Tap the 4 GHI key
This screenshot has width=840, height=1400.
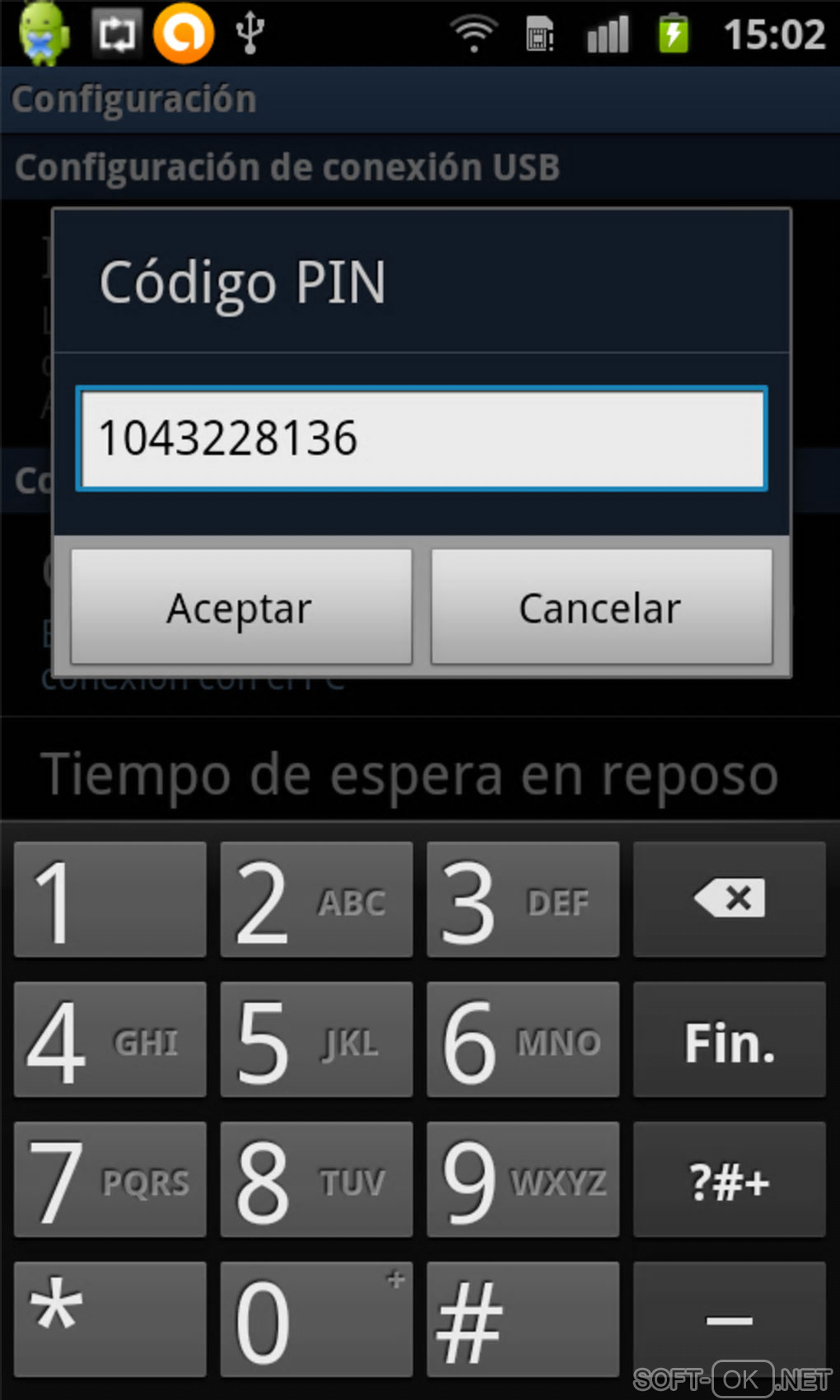click(x=110, y=1039)
